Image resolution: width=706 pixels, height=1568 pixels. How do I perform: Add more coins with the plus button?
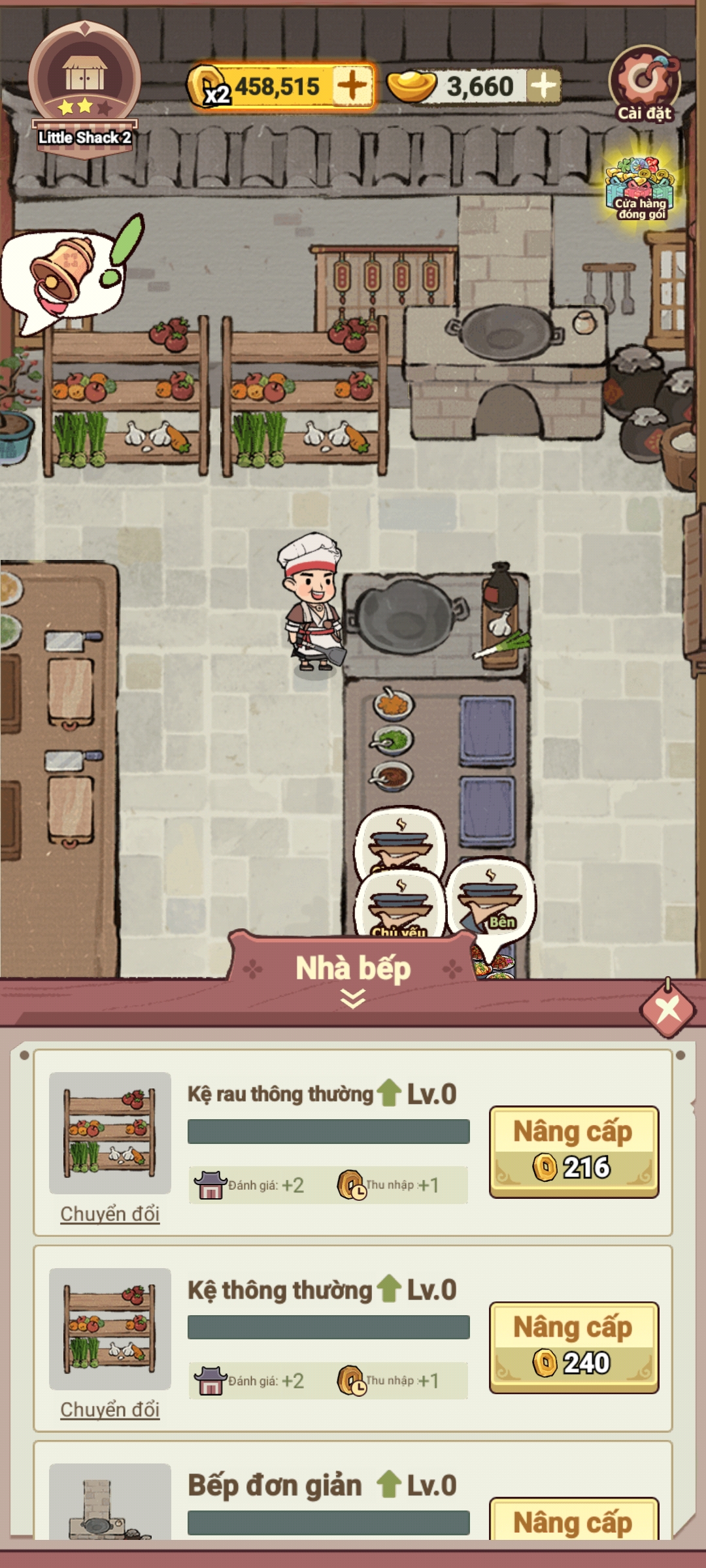click(352, 86)
